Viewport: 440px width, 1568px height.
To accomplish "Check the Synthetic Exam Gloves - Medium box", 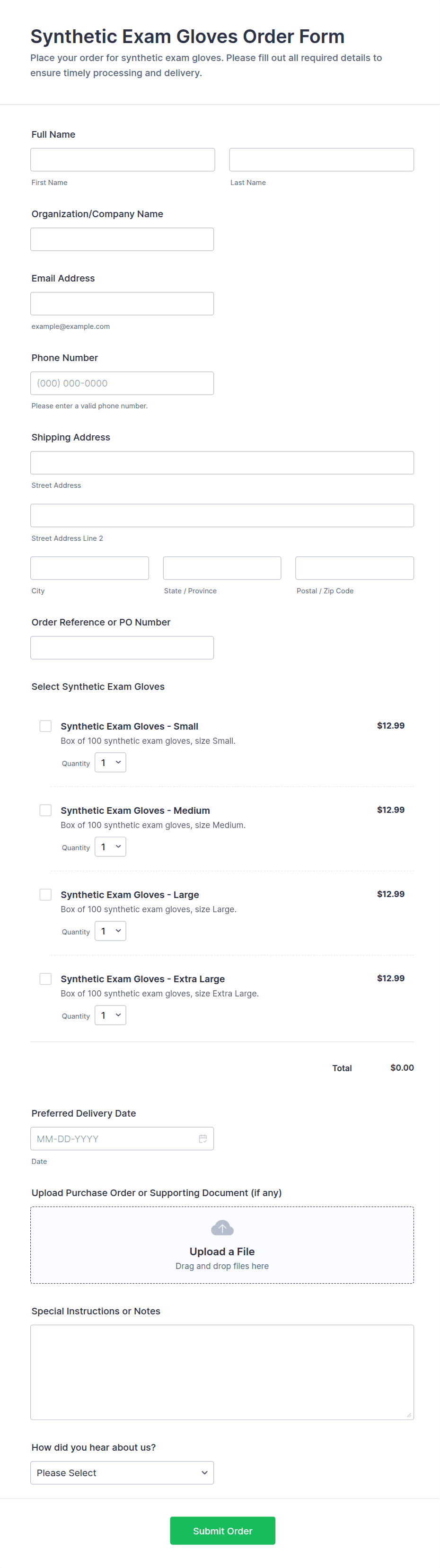I will point(45,810).
